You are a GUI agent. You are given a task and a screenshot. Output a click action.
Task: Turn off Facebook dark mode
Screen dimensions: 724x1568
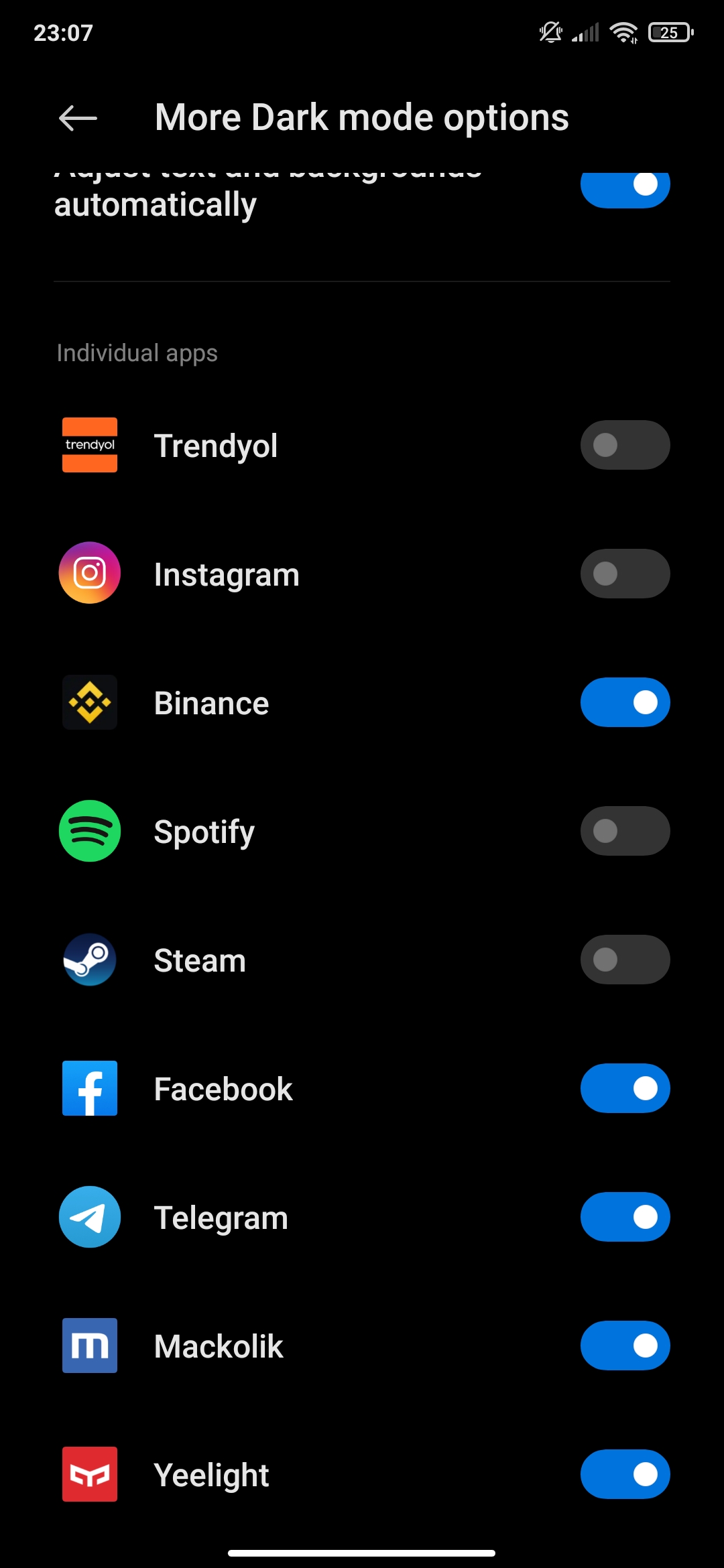(x=625, y=1088)
